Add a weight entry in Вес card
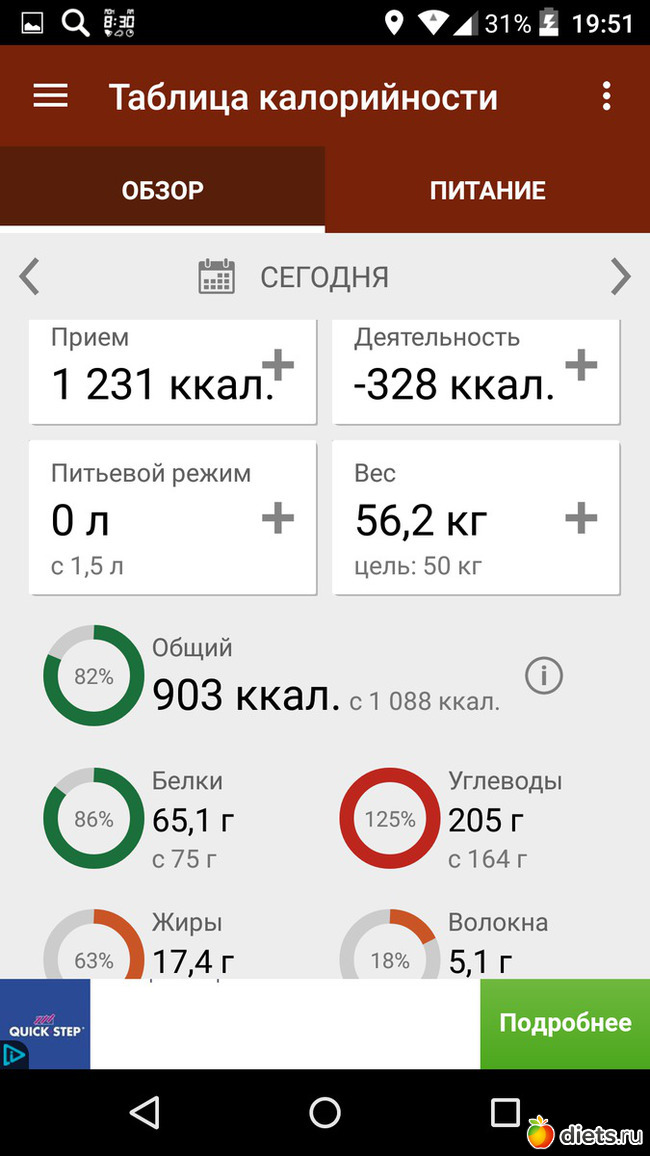Image resolution: width=650 pixels, height=1156 pixels. 581,518
